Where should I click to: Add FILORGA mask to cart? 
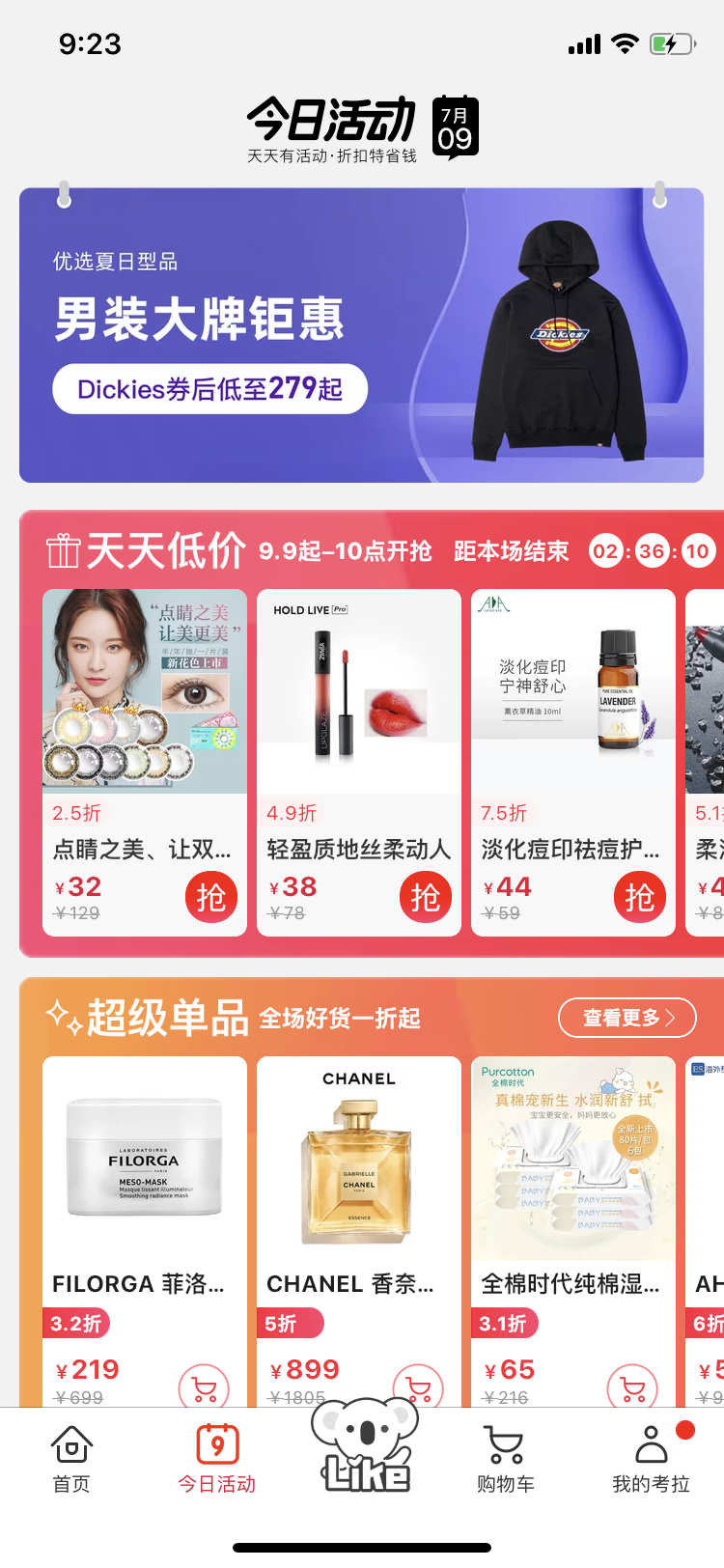click(204, 1387)
